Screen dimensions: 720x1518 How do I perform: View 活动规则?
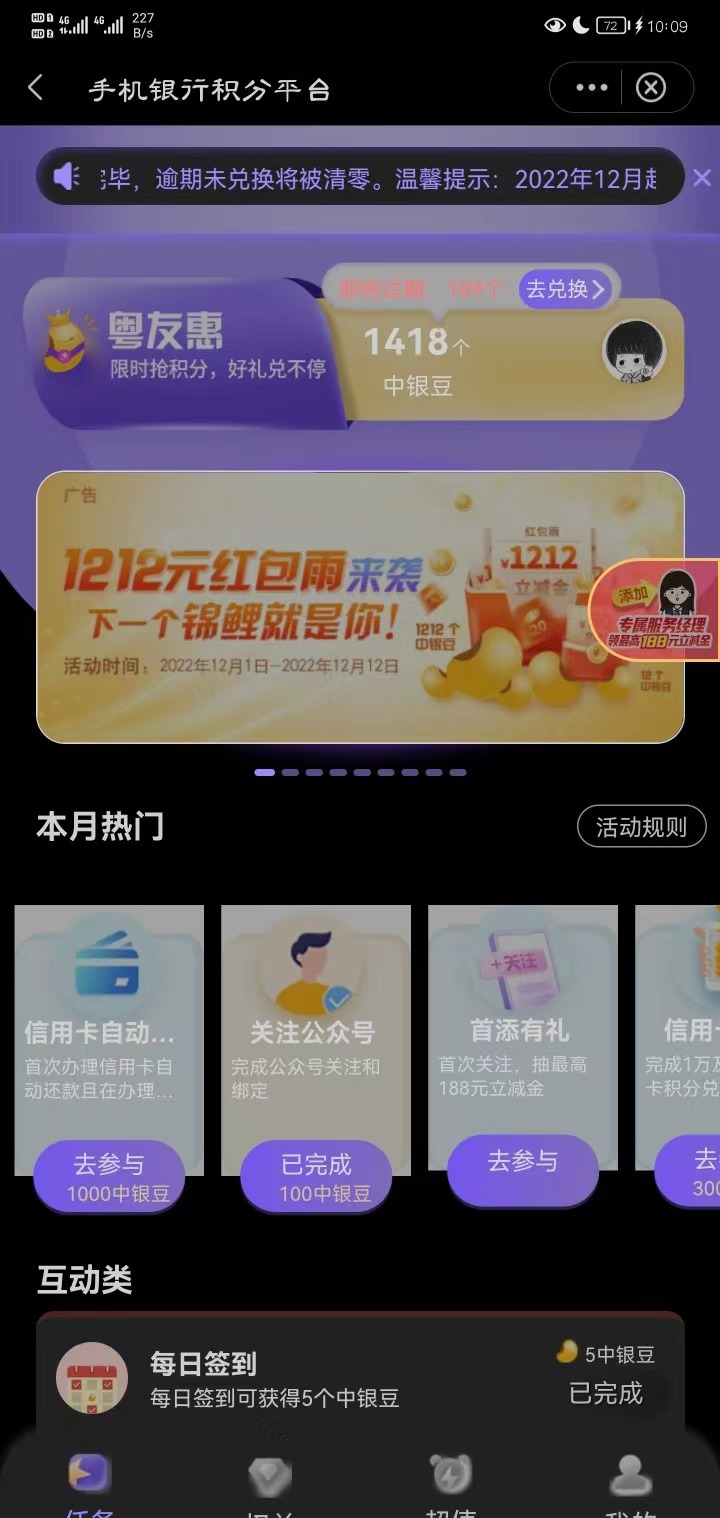641,827
